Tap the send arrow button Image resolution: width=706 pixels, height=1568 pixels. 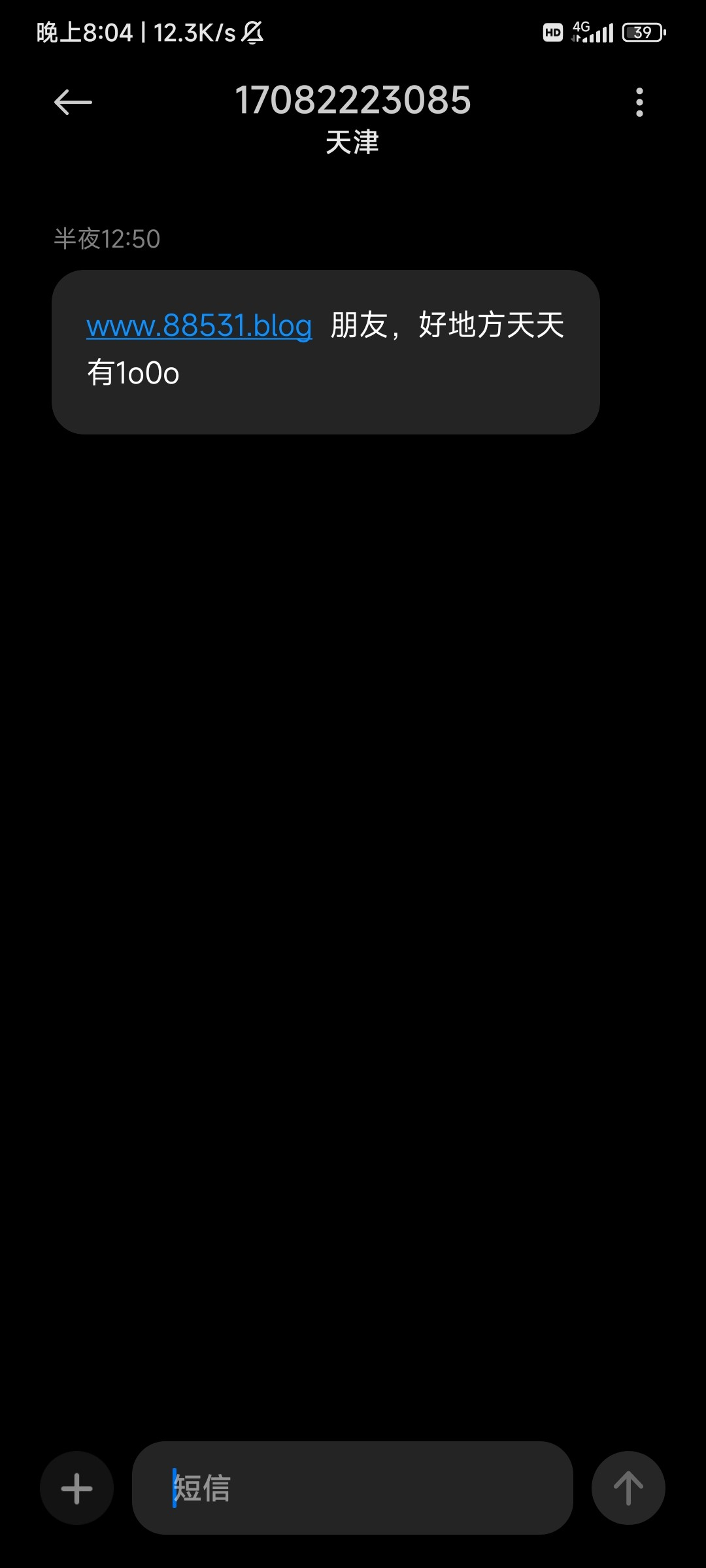[628, 1488]
